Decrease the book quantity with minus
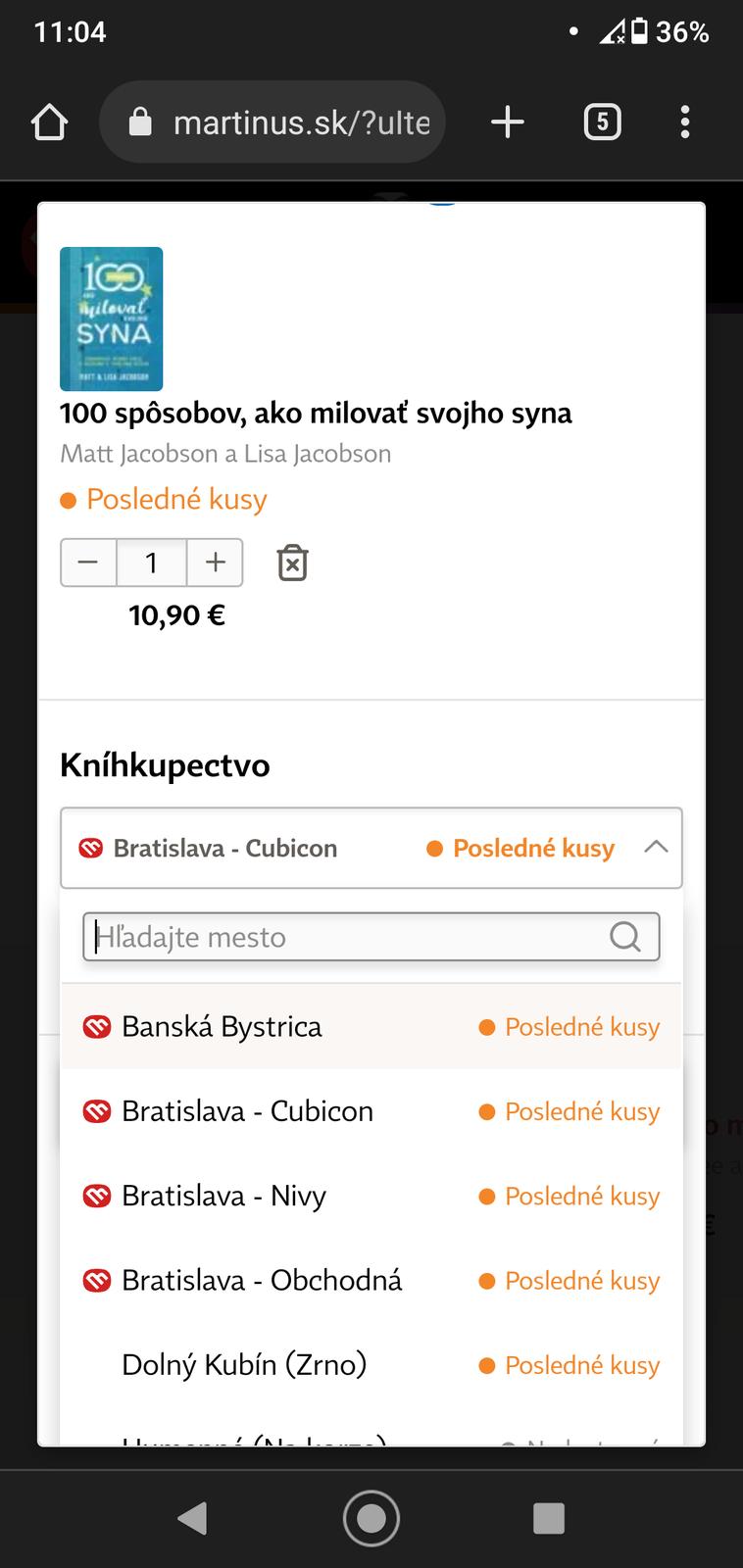The width and height of the screenshot is (743, 1568). (88, 563)
